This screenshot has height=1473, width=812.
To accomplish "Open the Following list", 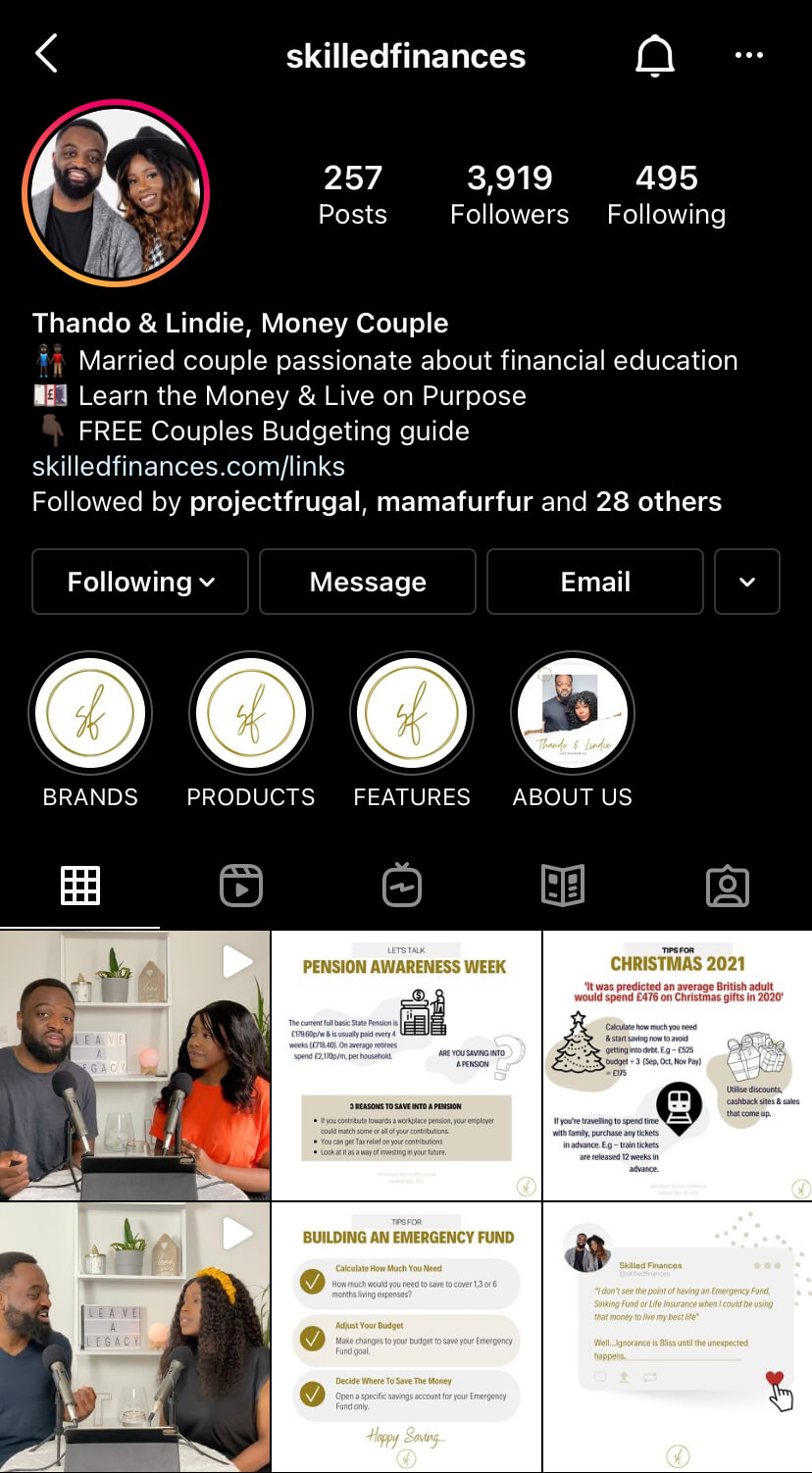I will point(666,194).
